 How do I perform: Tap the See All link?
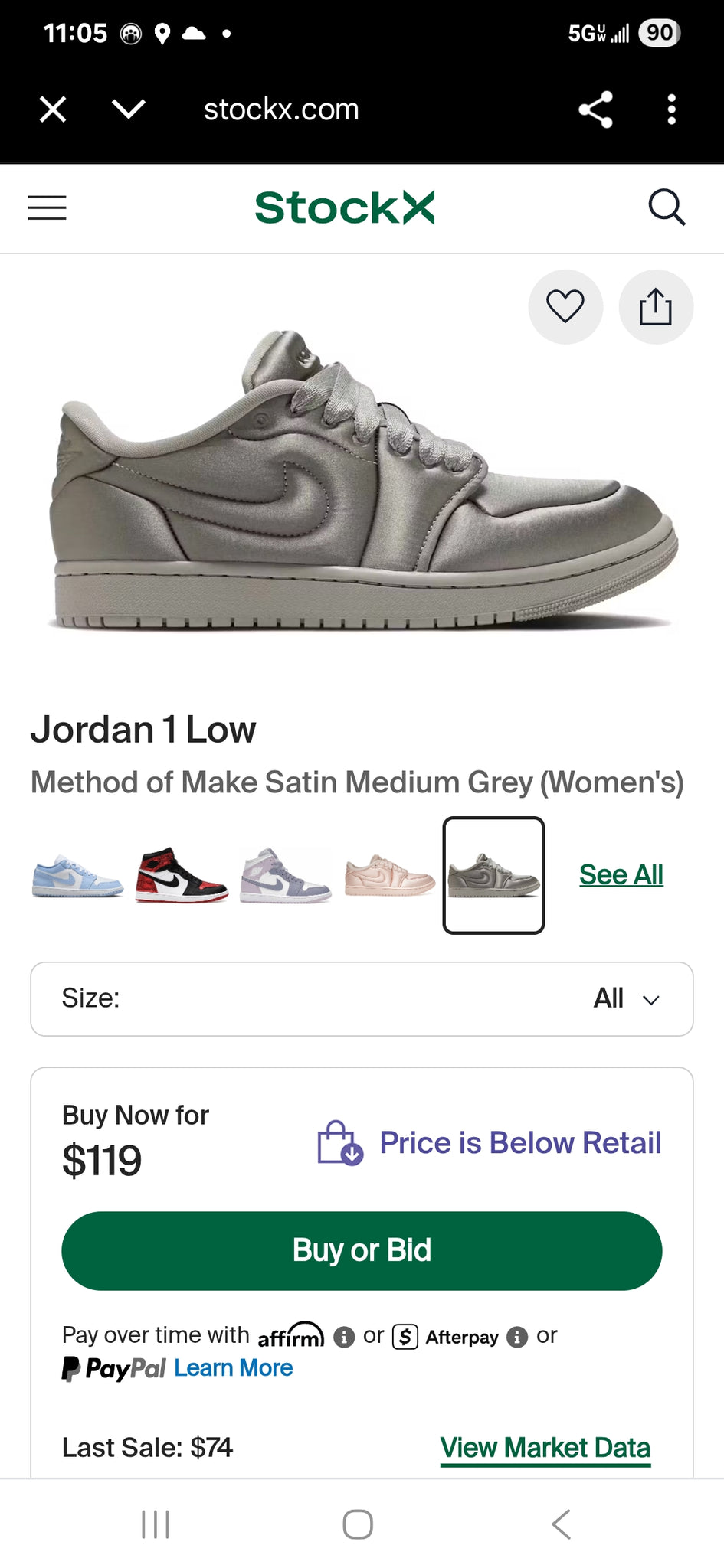[x=621, y=874]
